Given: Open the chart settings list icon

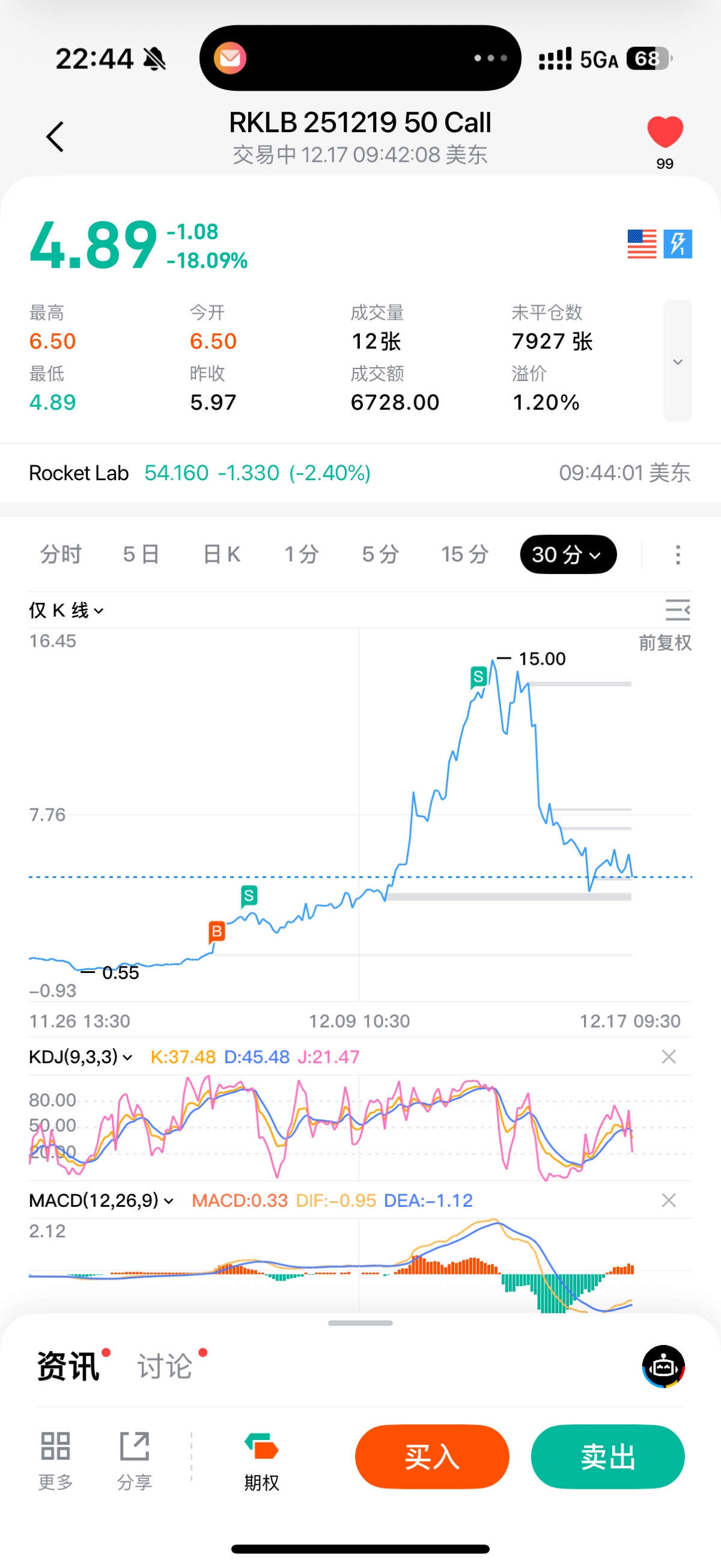Looking at the screenshot, I should tap(677, 609).
